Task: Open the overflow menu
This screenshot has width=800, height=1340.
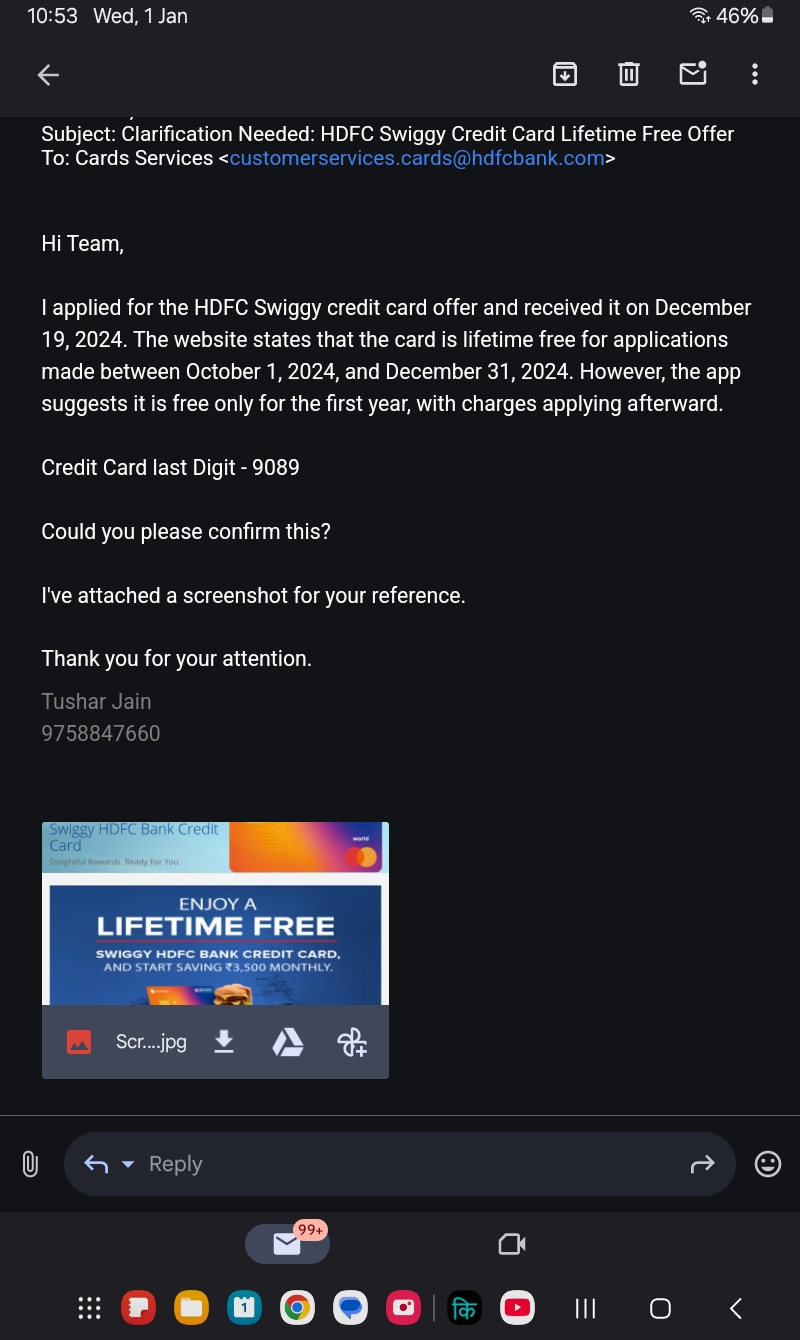Action: point(755,74)
